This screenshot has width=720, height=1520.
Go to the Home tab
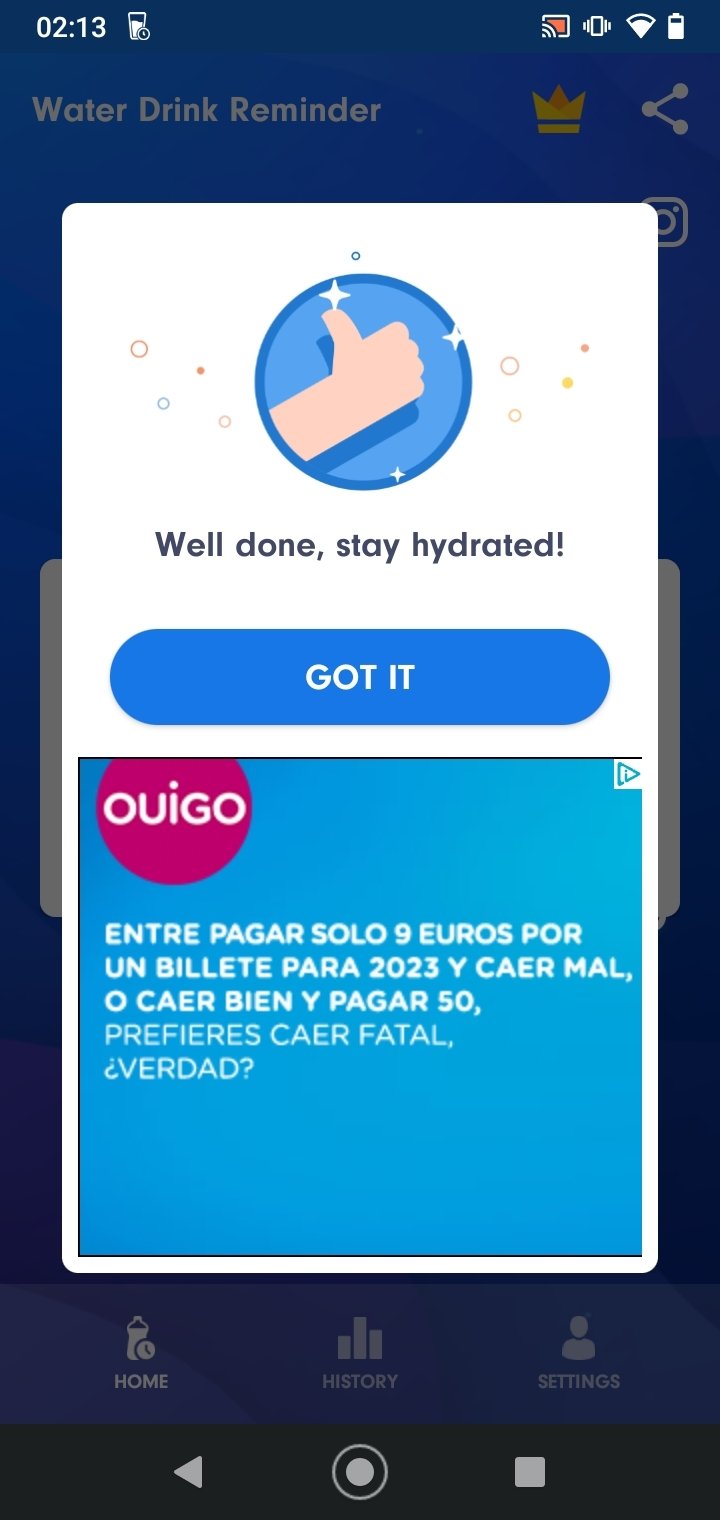141,1352
